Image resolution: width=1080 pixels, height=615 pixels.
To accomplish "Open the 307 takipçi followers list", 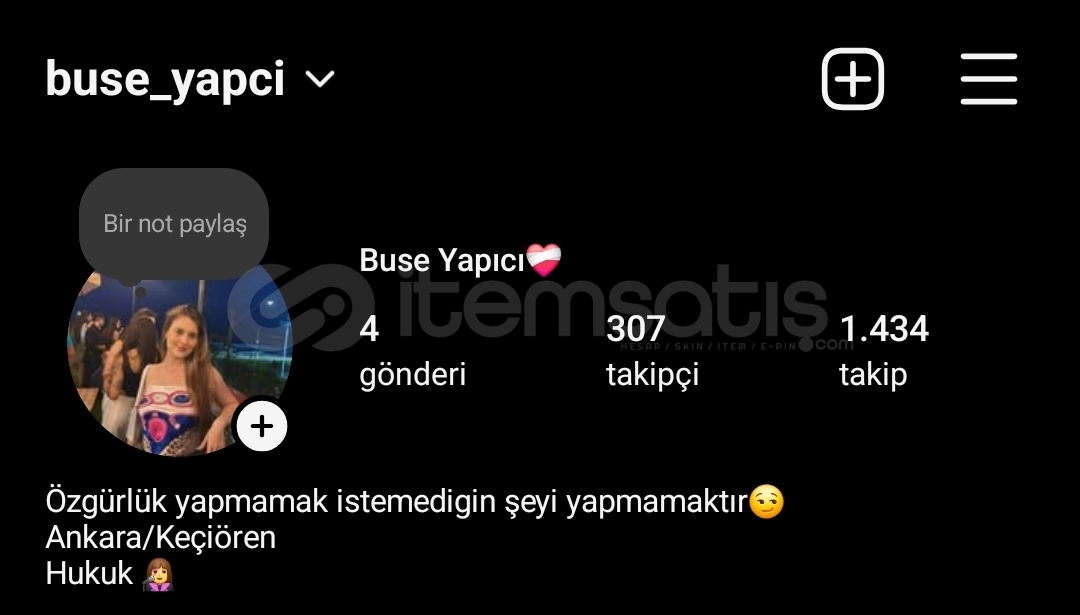I will [651, 351].
